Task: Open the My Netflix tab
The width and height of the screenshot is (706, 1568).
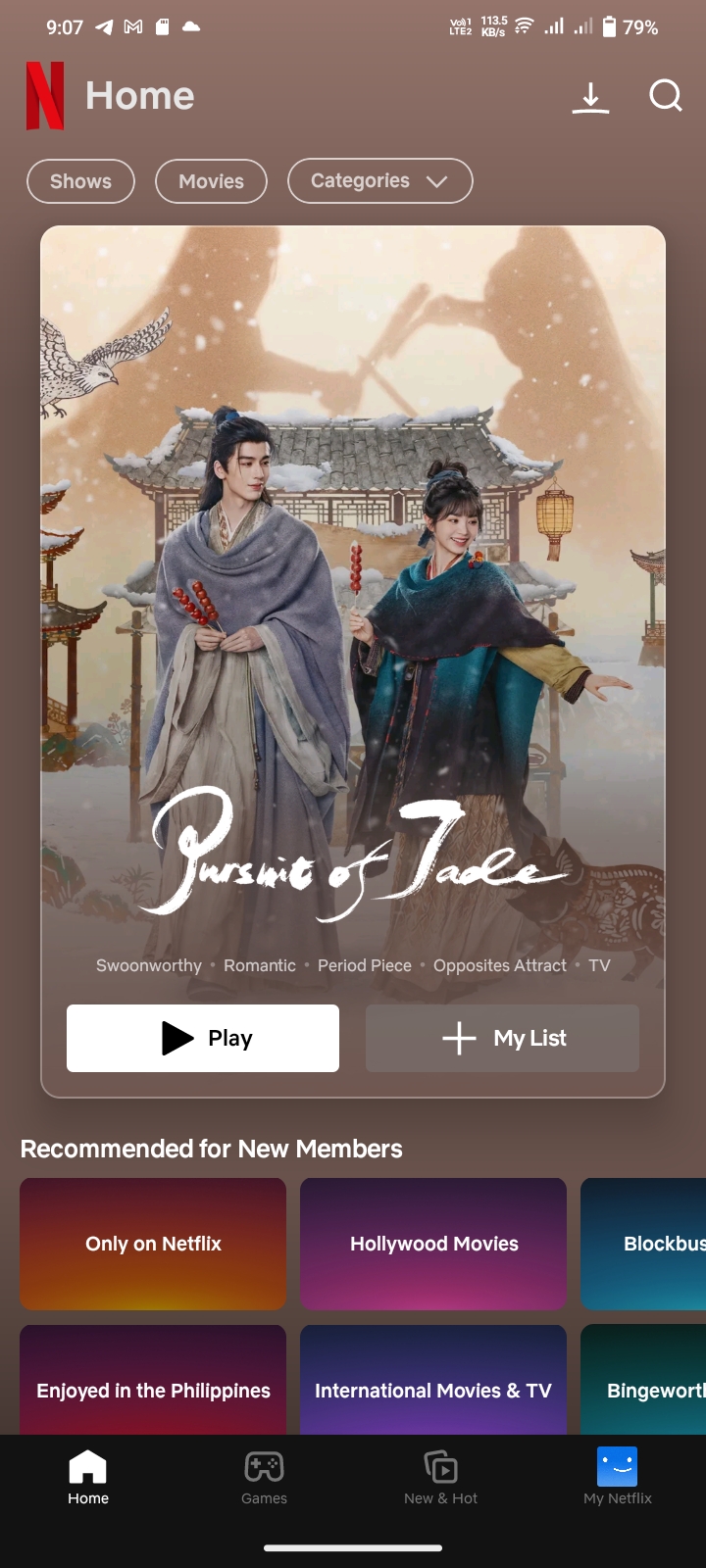Action: (617, 1477)
